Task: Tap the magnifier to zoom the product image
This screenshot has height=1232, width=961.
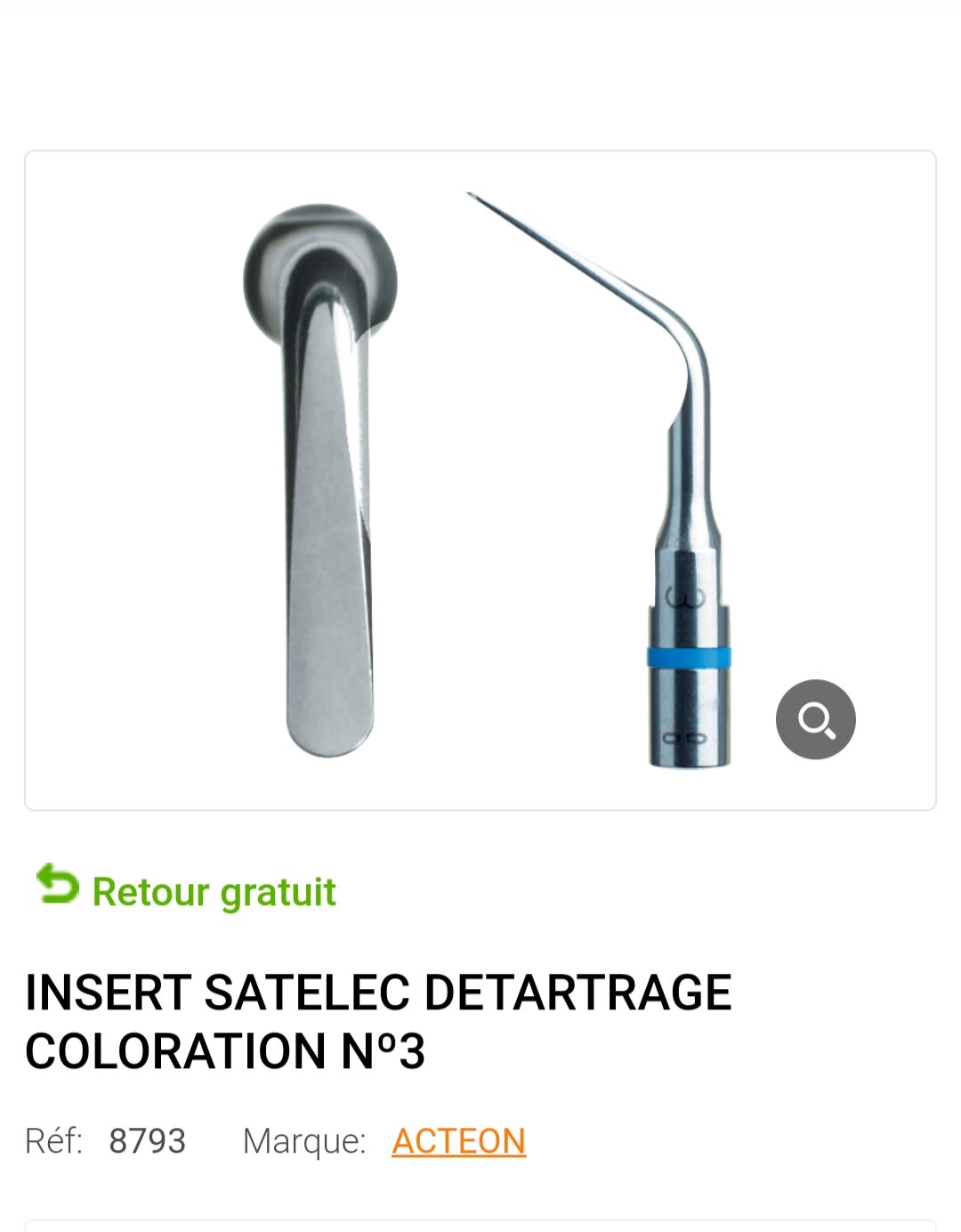Action: tap(815, 719)
